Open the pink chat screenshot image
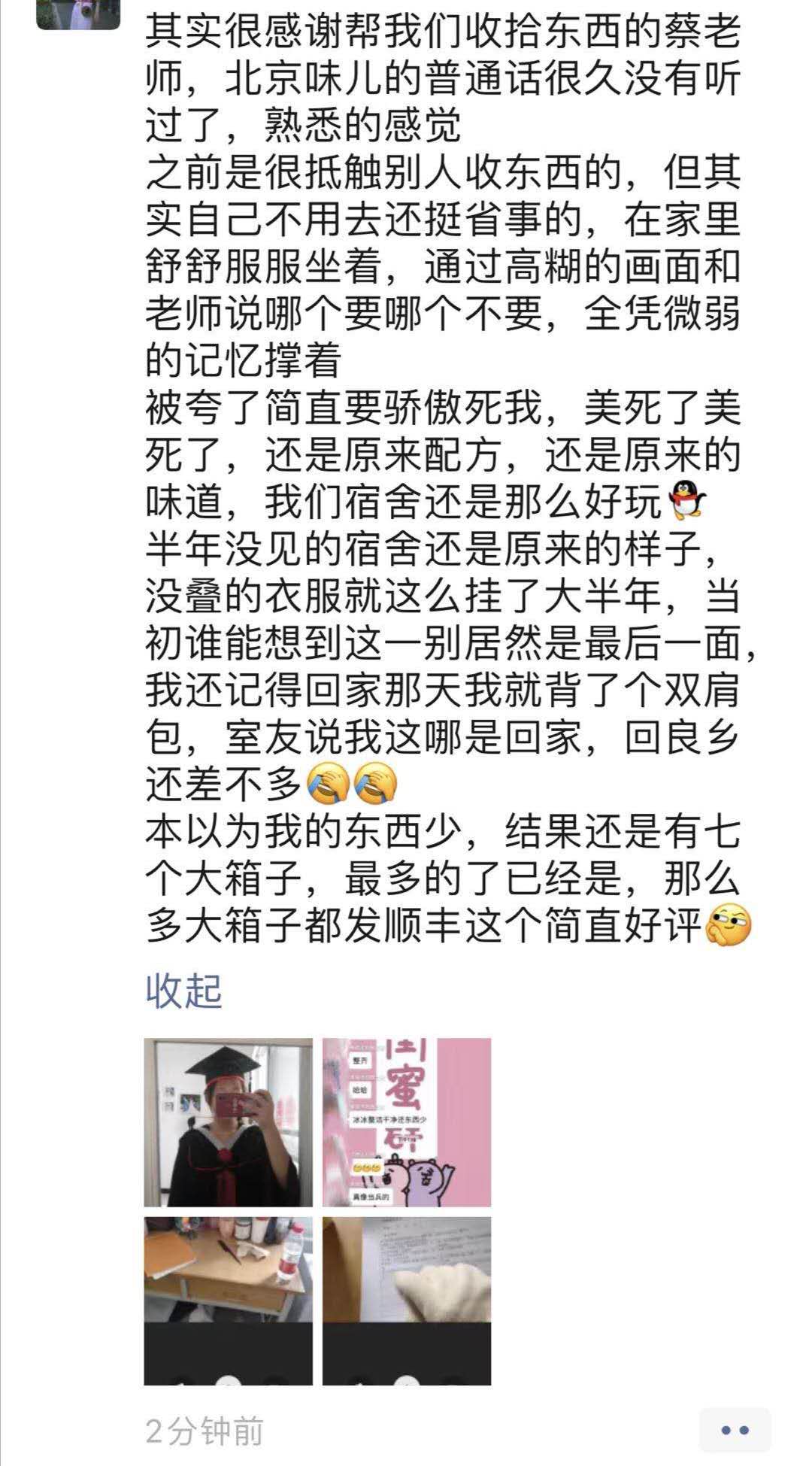The width and height of the screenshot is (812, 1466). click(x=407, y=1122)
